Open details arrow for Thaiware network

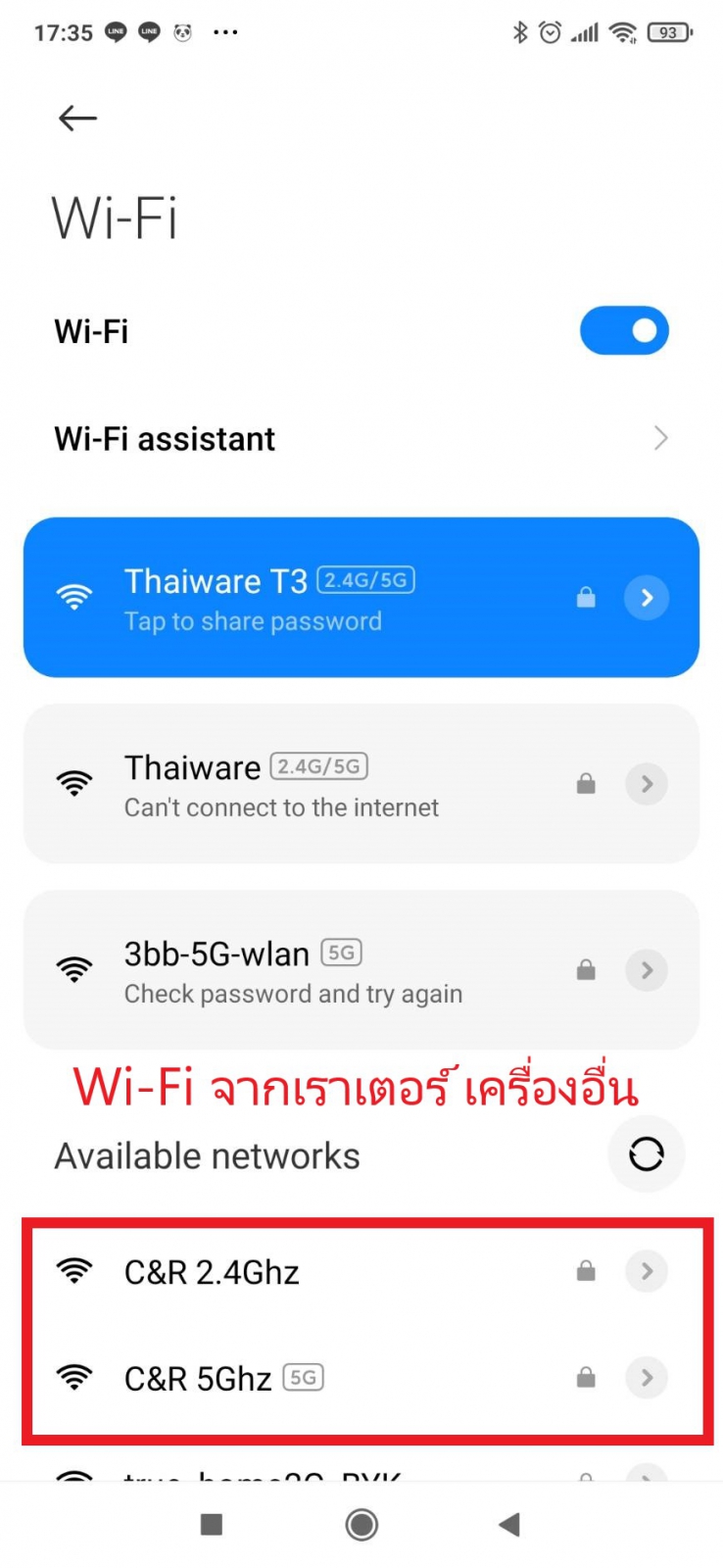[x=647, y=784]
